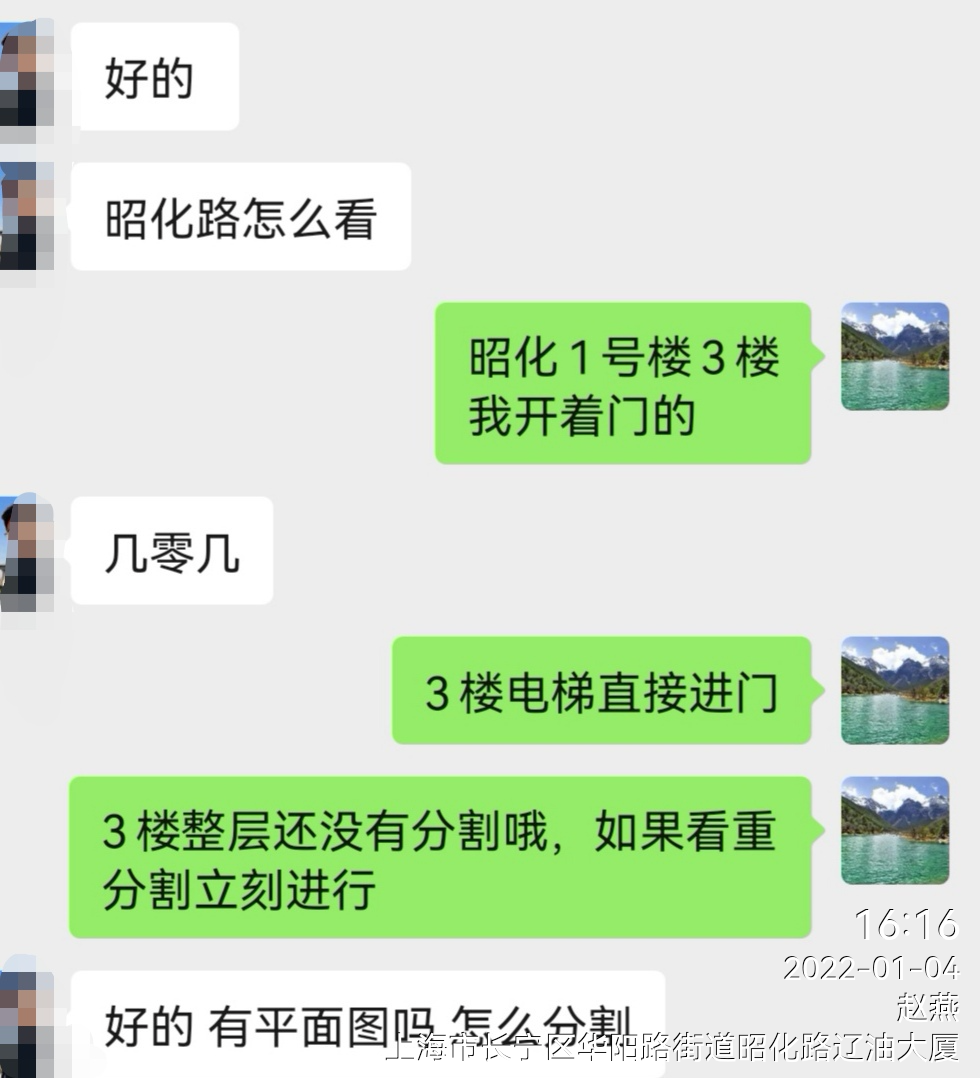Open sender's avatar beside 昭化1号楼3楼 message

[x=894, y=357]
